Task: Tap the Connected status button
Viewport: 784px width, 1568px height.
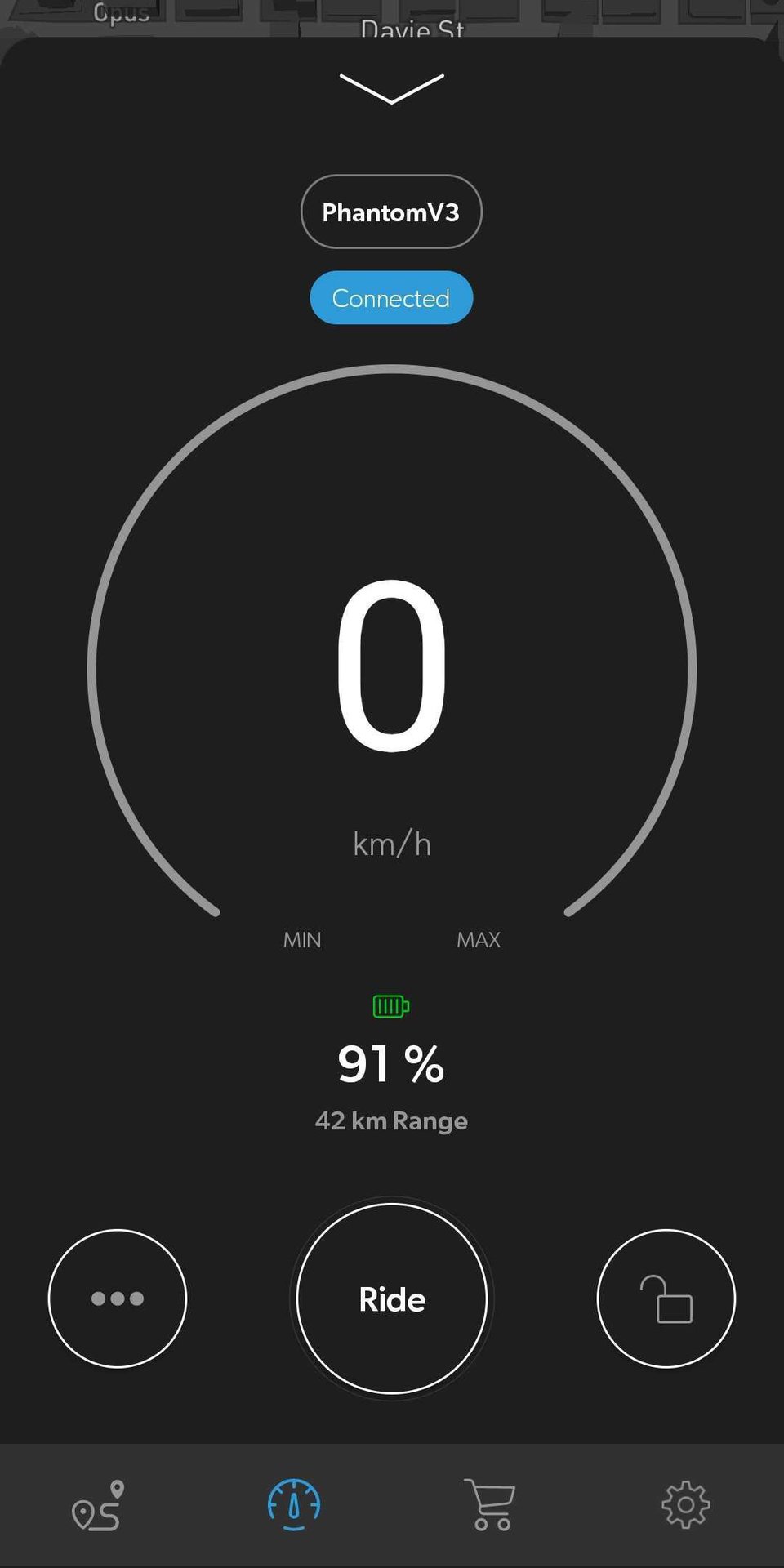Action: click(x=391, y=298)
